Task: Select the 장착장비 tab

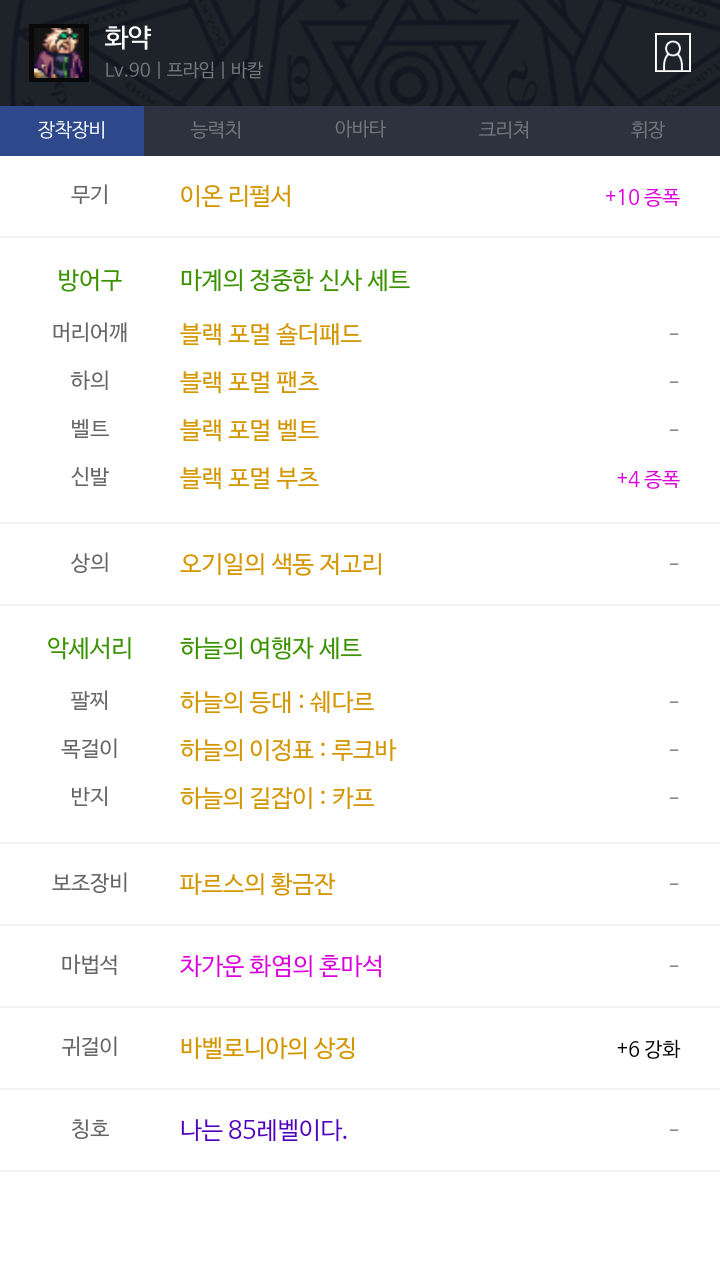Action: (x=72, y=130)
